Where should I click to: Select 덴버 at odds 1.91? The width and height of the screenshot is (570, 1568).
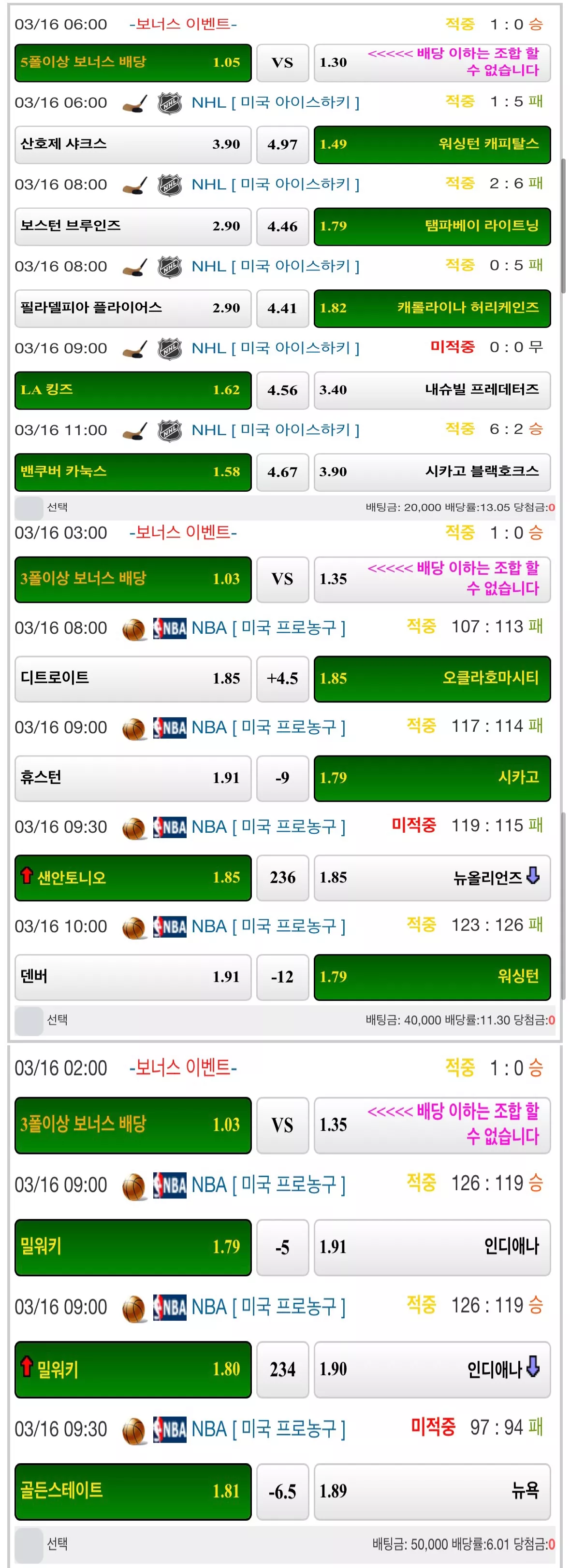coord(133,977)
